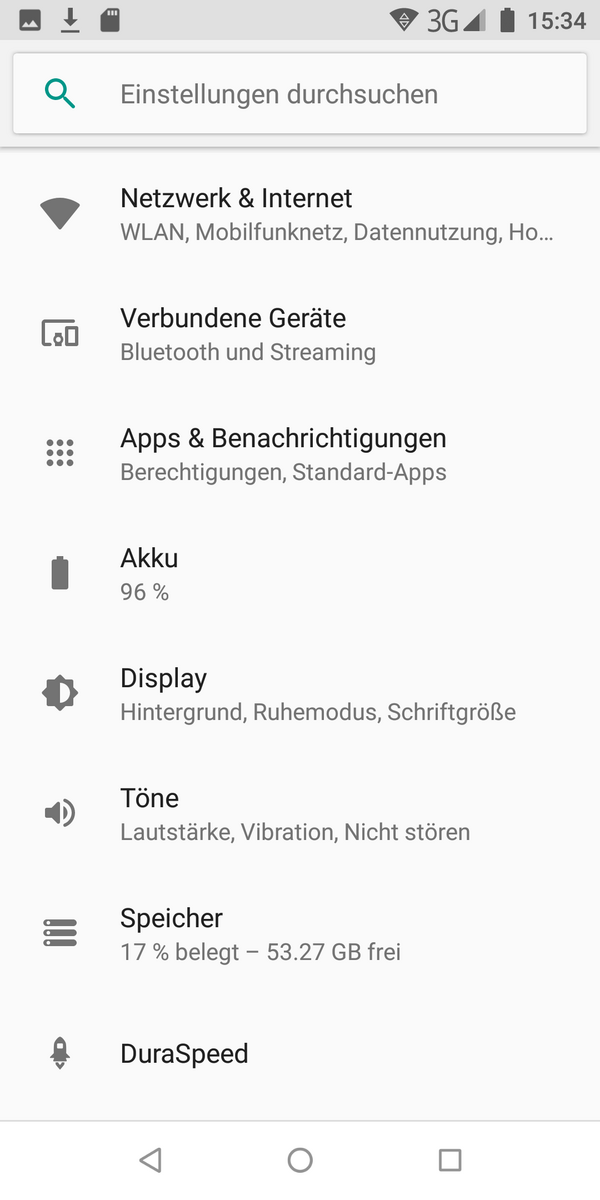Select the Töne sound settings
Image resolution: width=600 pixels, height=1200 pixels.
[x=300, y=814]
